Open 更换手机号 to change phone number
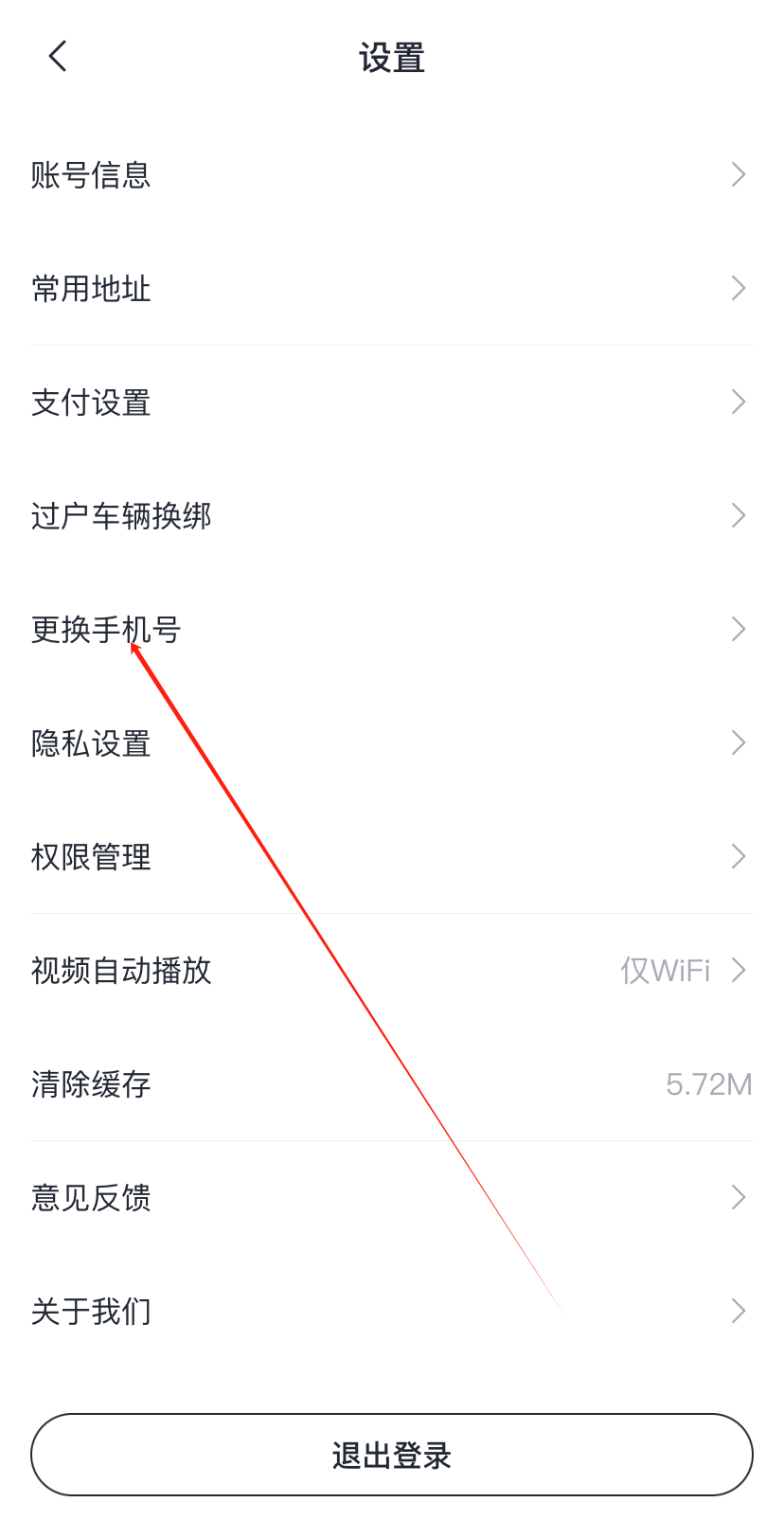Image resolution: width=784 pixels, height=1538 pixels. click(104, 629)
